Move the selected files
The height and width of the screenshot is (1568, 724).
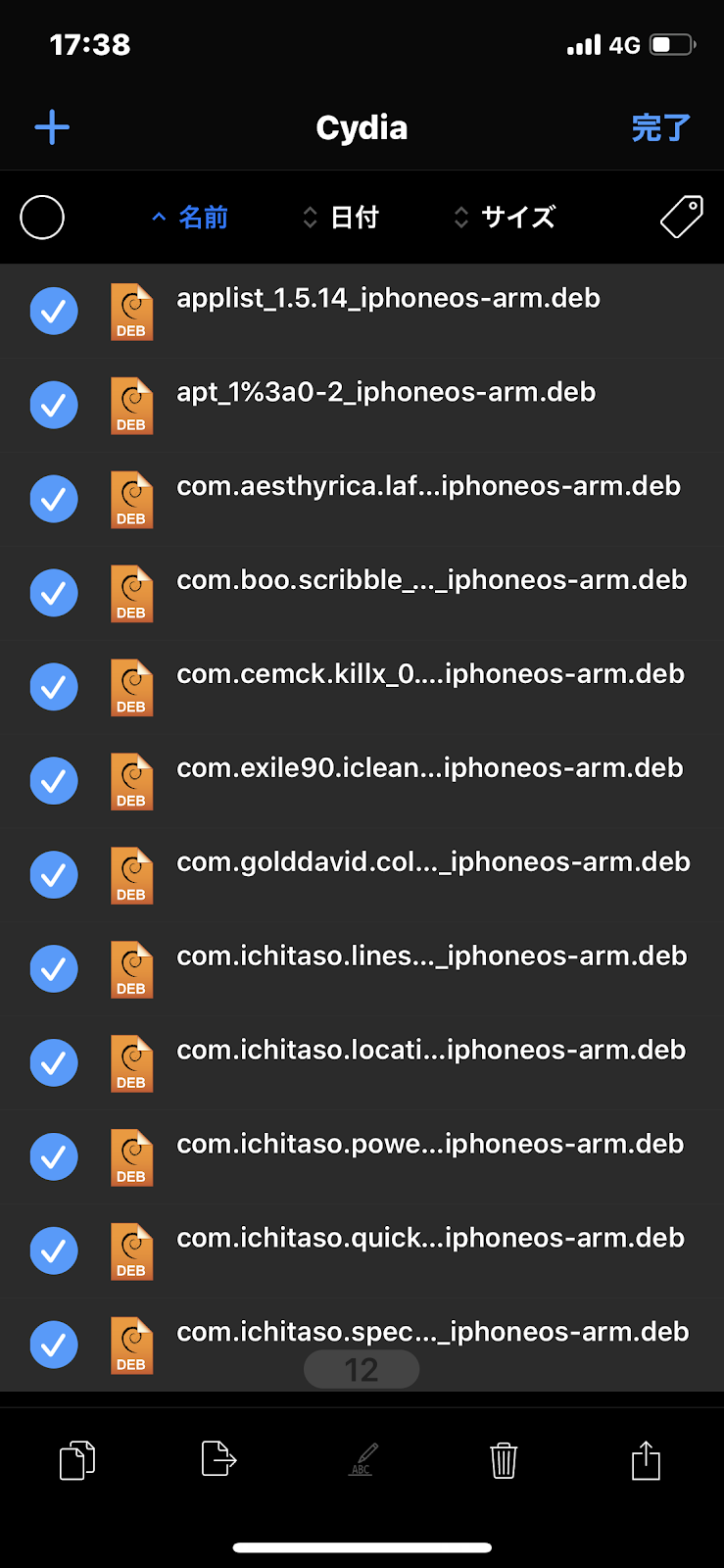(218, 1458)
